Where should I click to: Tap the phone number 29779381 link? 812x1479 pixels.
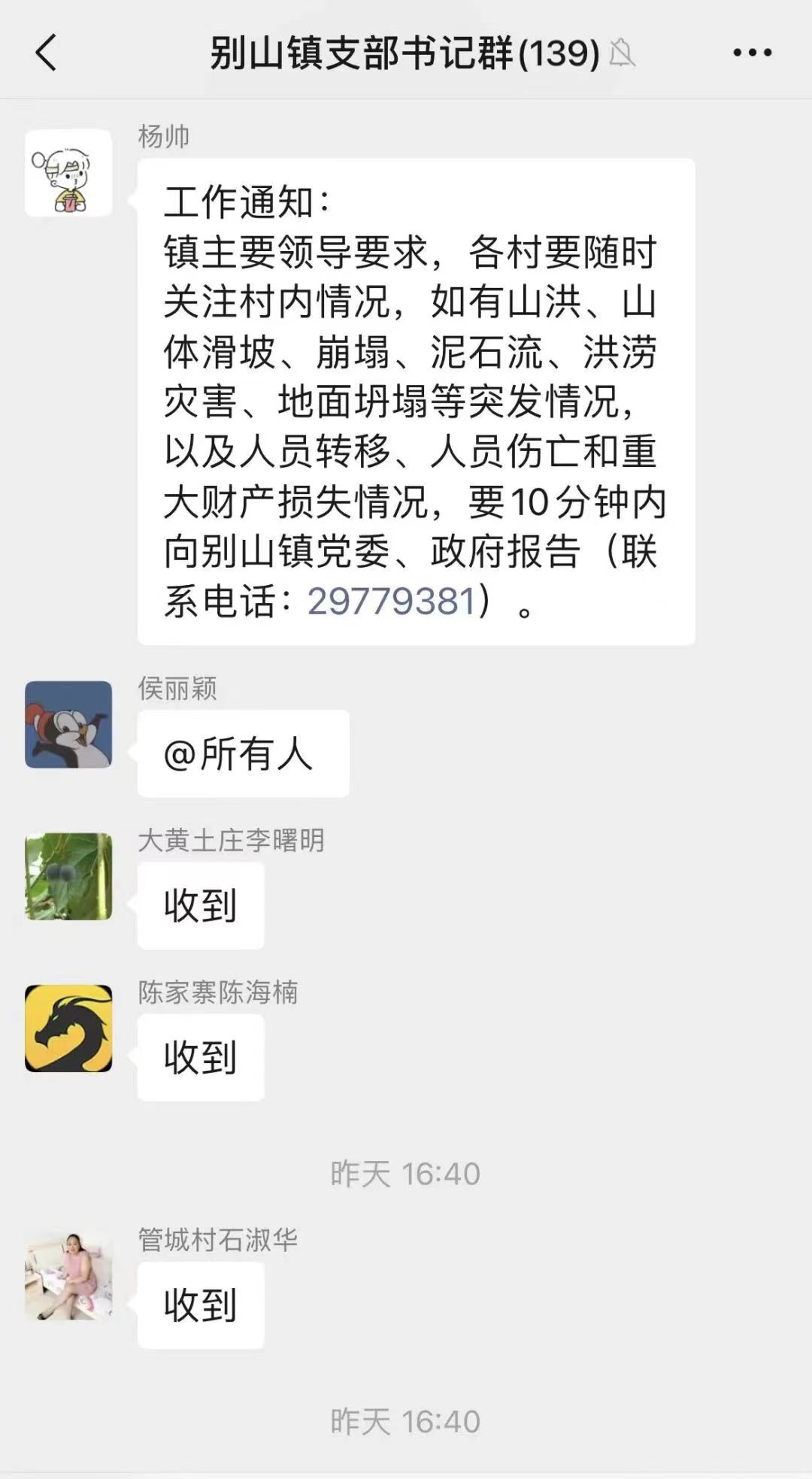tap(391, 602)
